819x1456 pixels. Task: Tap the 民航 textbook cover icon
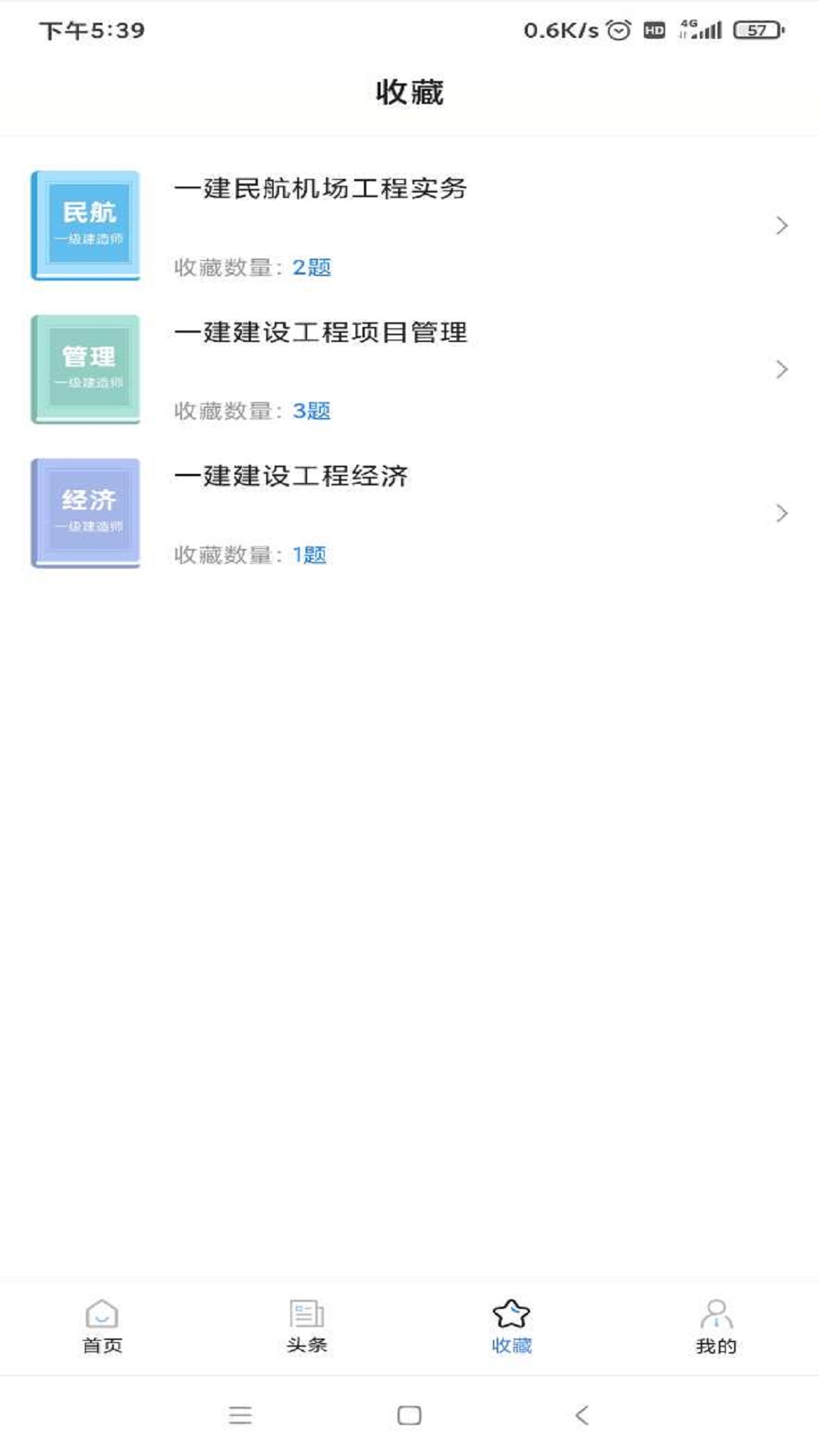point(86,222)
